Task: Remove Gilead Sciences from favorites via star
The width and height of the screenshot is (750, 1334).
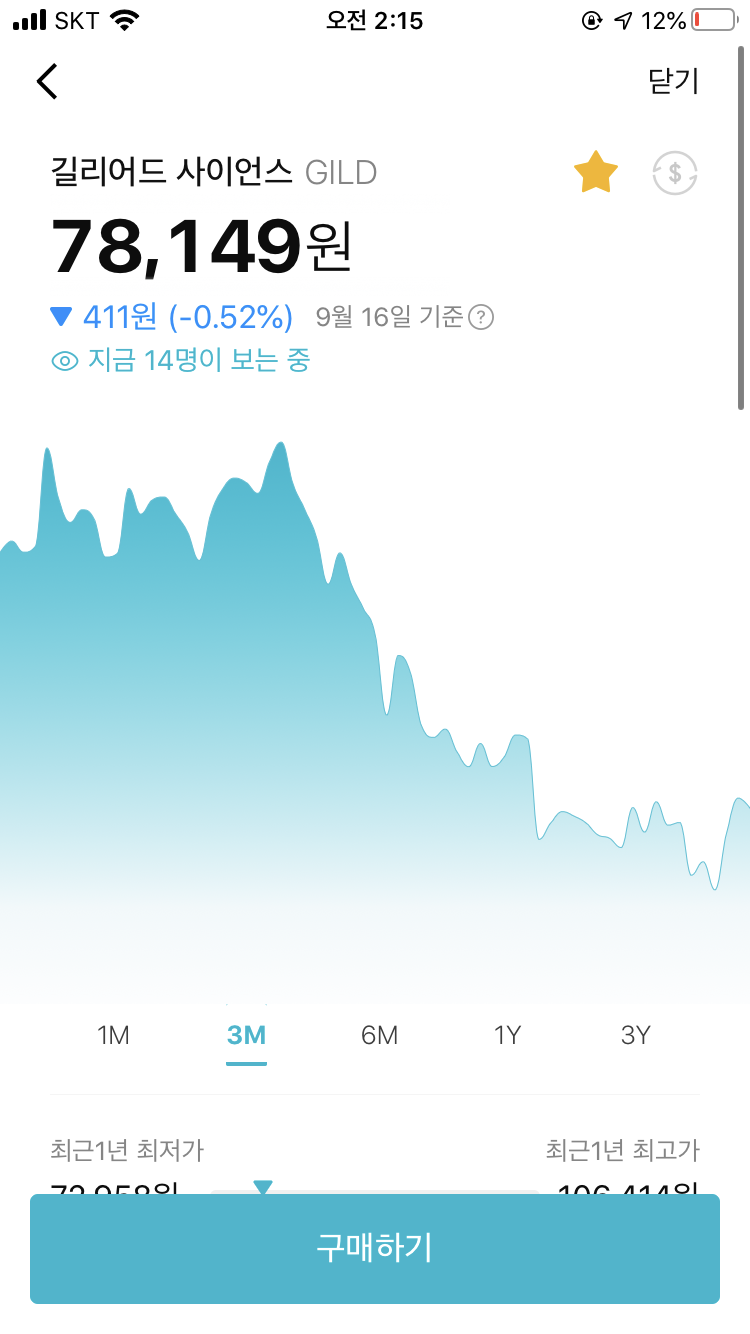Action: [x=596, y=172]
